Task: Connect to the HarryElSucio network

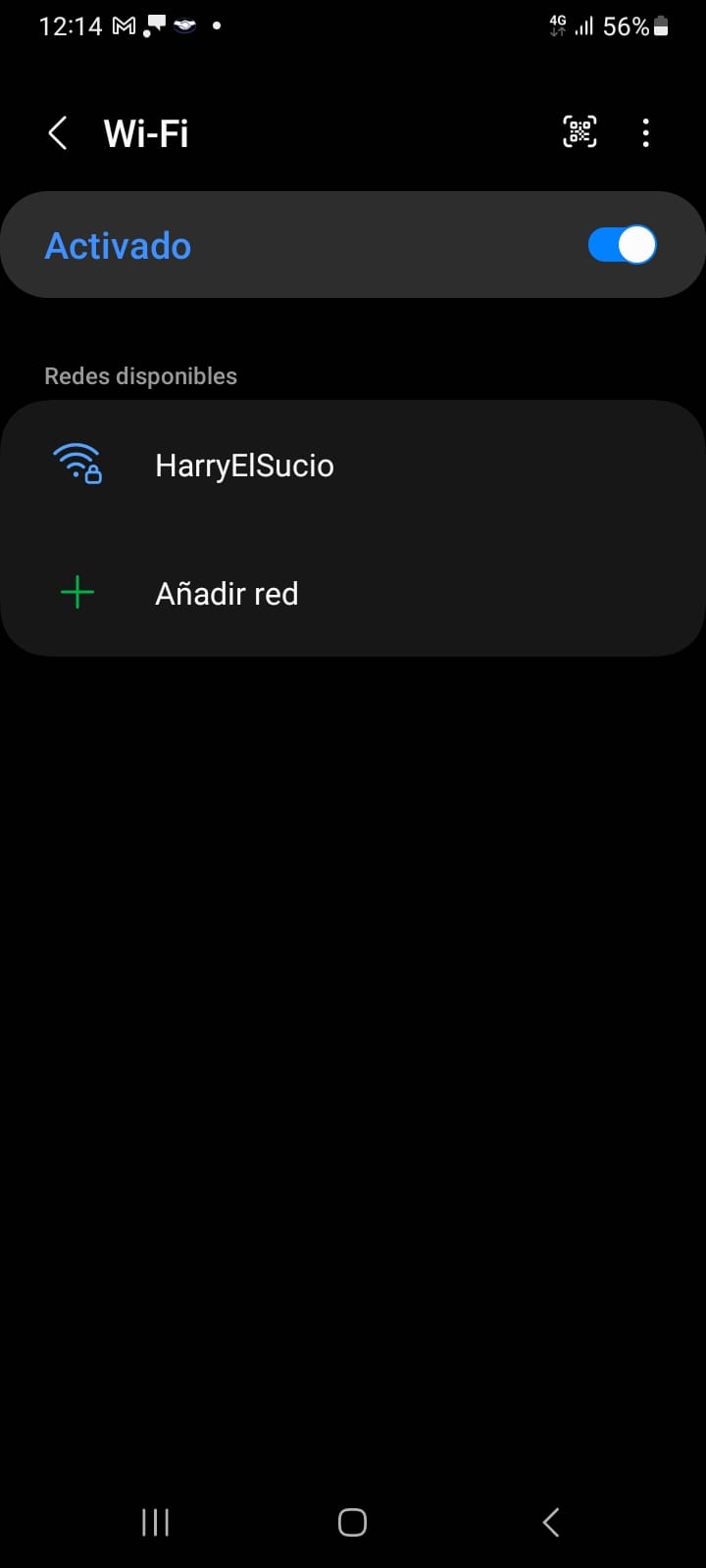Action: [x=244, y=465]
